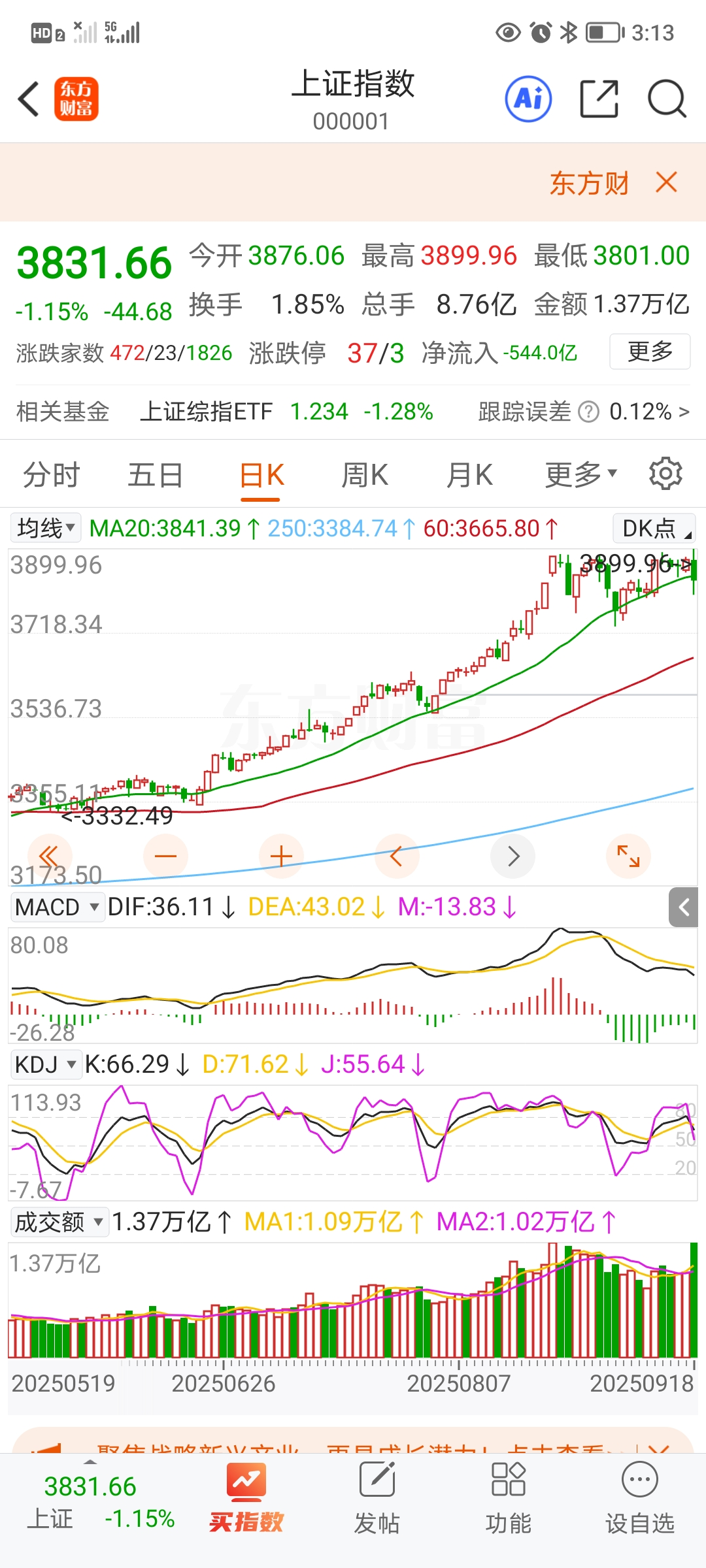
Task: Toggle the DK点 option
Action: (653, 528)
